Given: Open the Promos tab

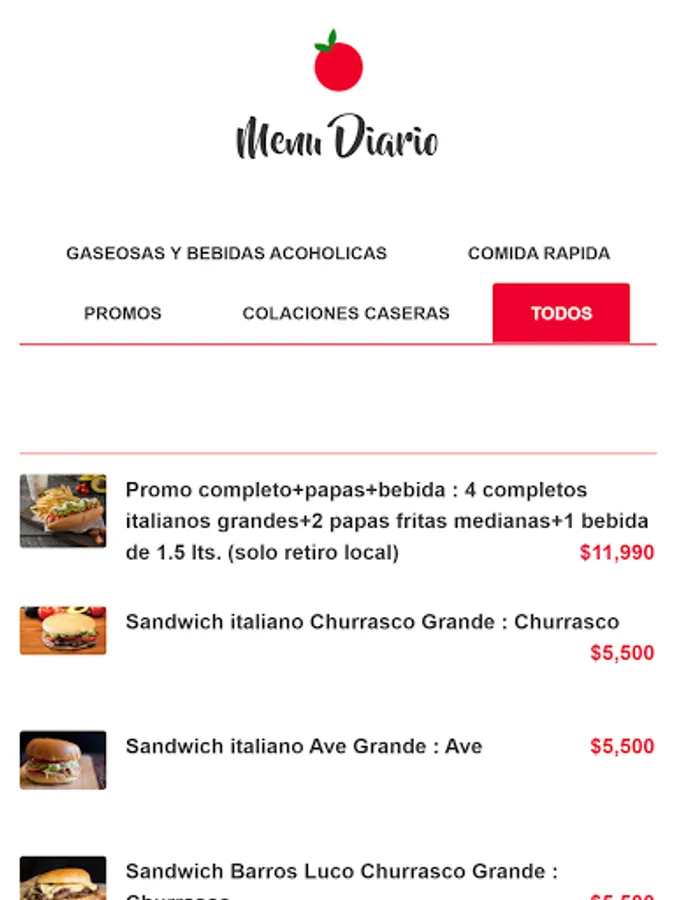Looking at the screenshot, I should 122,314.
